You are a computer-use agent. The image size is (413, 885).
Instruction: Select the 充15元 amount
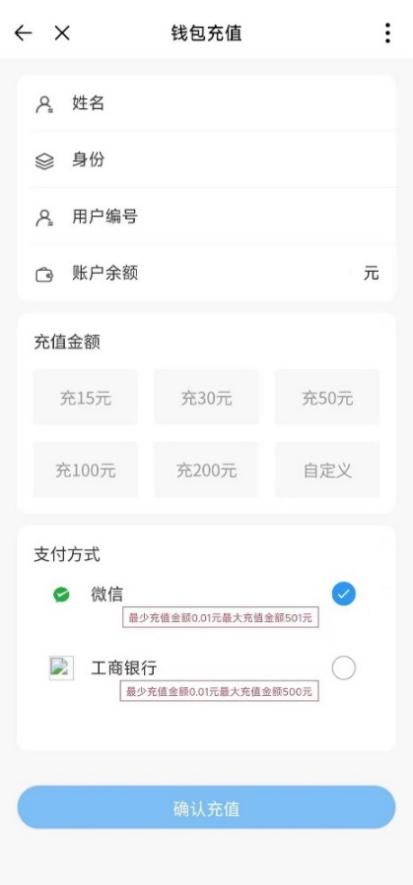tap(85, 397)
